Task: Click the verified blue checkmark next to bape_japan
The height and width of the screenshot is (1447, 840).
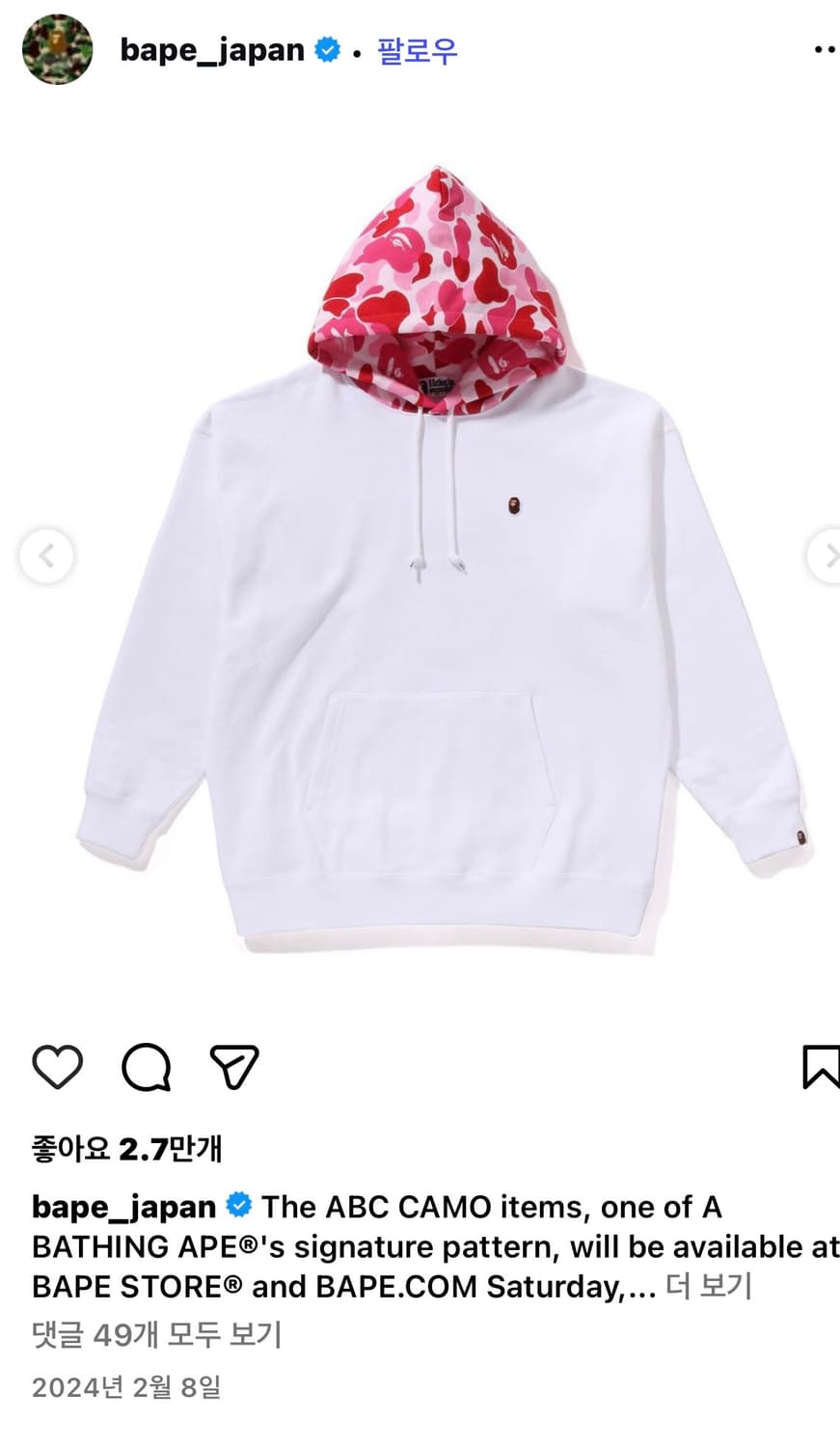Action: [x=326, y=50]
